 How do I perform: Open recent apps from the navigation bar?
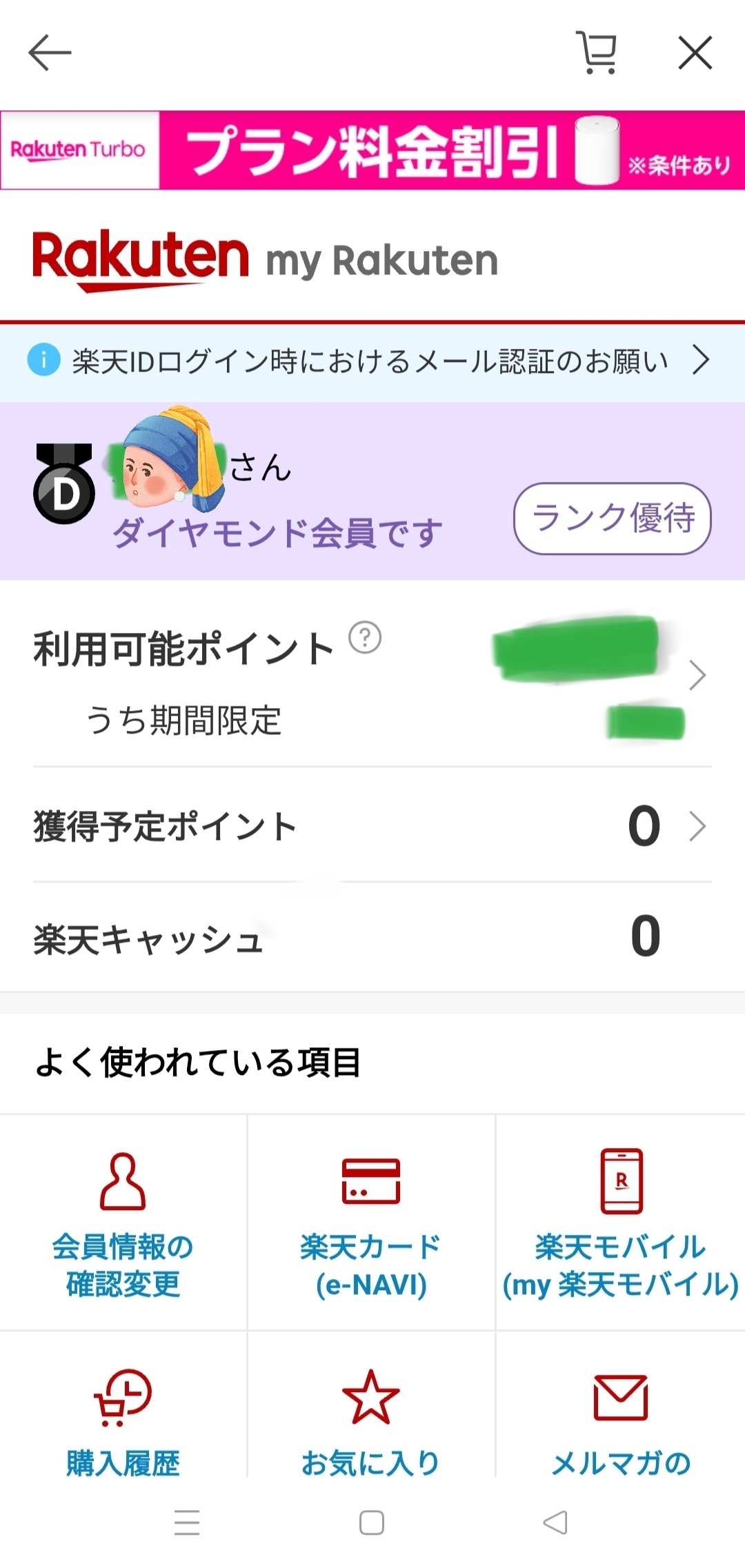[x=187, y=1522]
